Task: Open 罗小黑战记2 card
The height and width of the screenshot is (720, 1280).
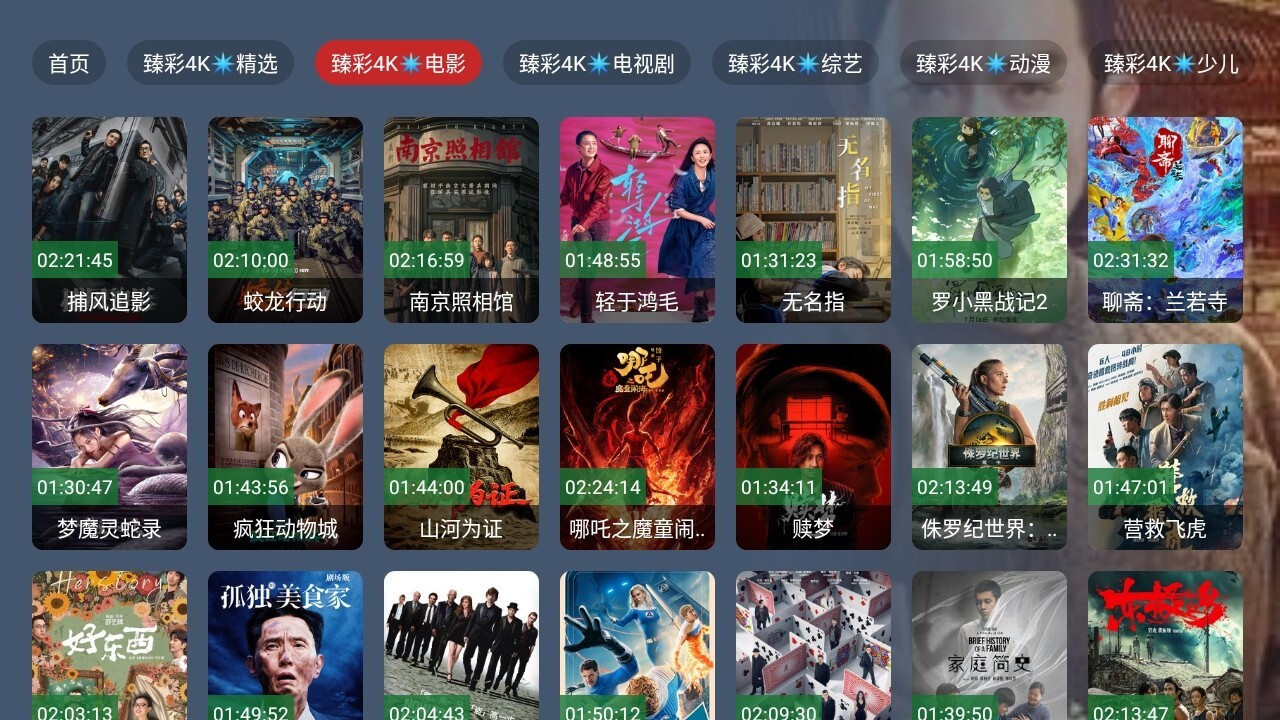Action: (989, 220)
